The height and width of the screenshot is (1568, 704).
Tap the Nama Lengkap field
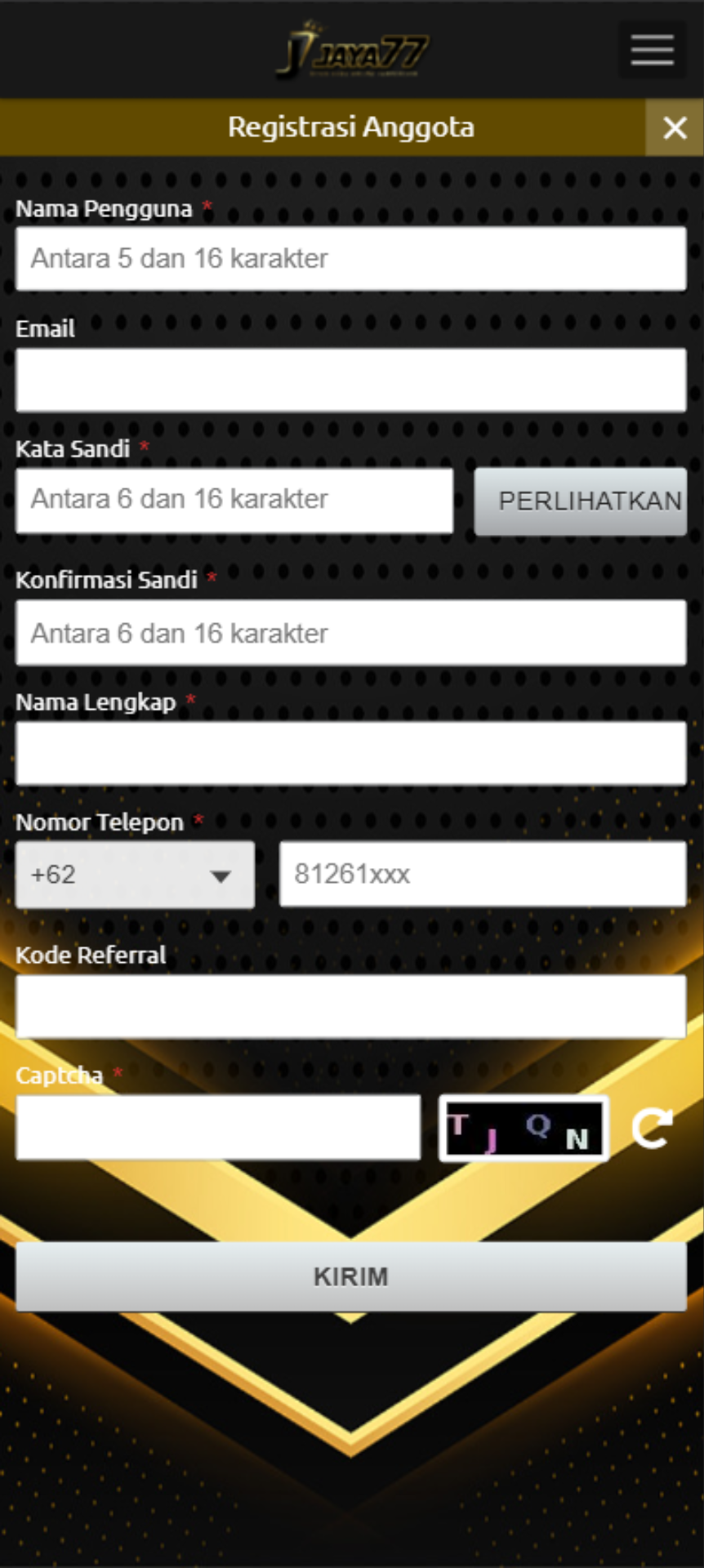pyautogui.click(x=350, y=753)
